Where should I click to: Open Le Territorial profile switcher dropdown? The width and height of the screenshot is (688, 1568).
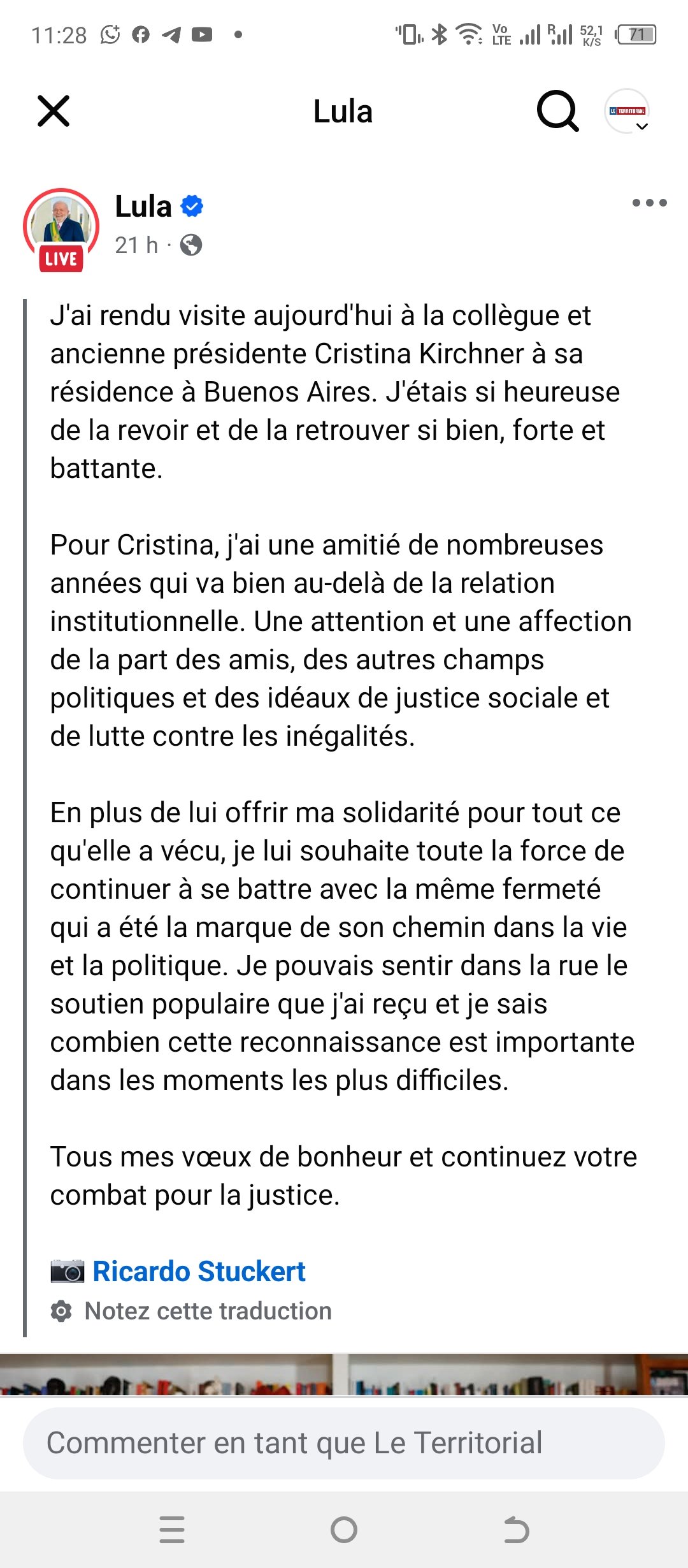(628, 113)
